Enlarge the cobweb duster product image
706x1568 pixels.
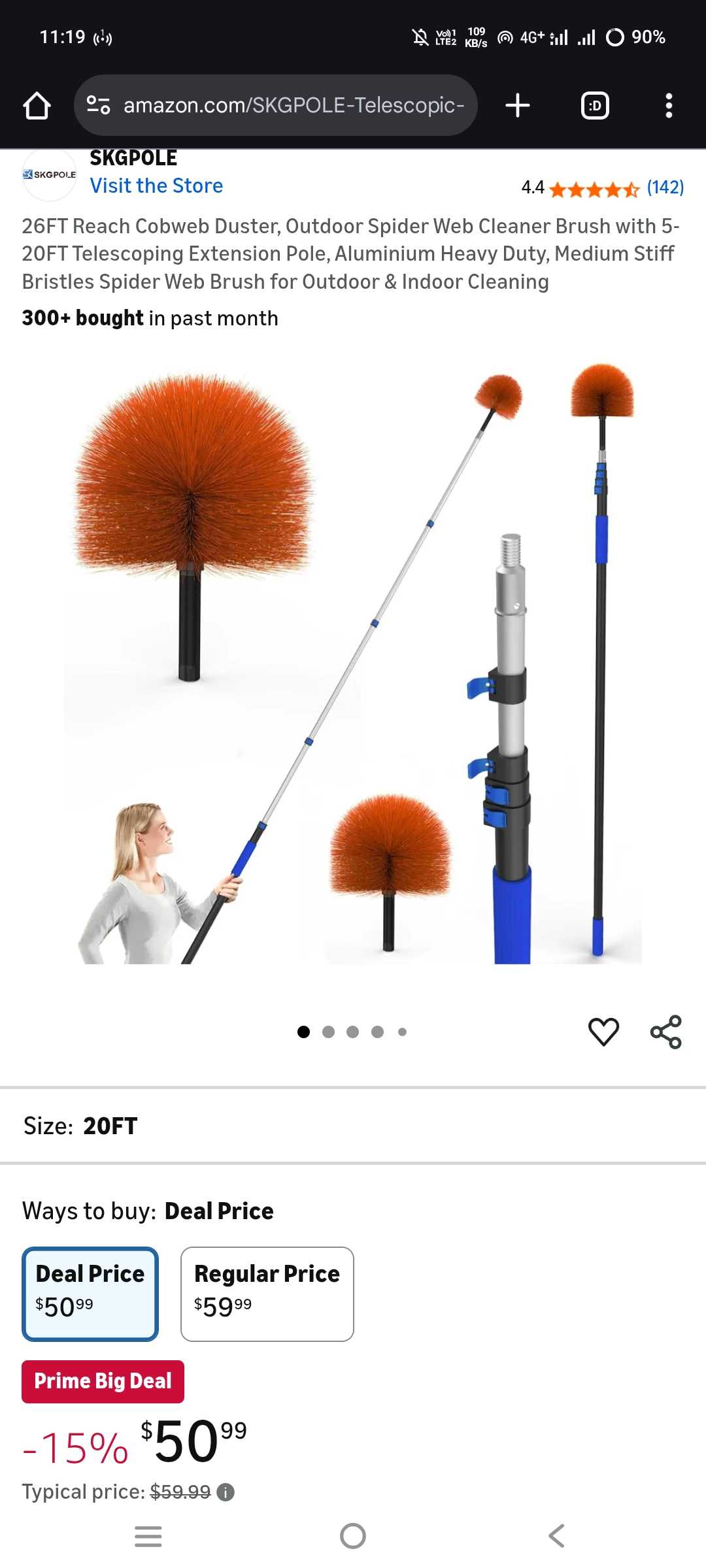(353, 663)
